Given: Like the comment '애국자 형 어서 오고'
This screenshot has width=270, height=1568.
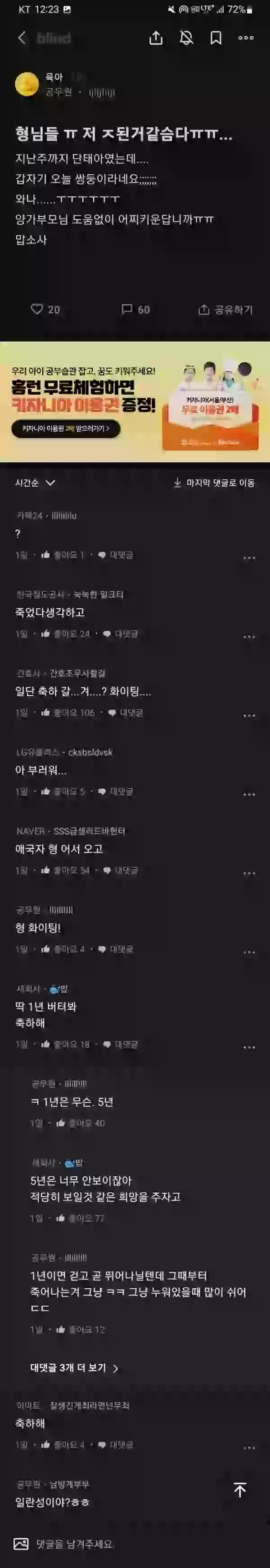Looking at the screenshot, I should coord(64,871).
